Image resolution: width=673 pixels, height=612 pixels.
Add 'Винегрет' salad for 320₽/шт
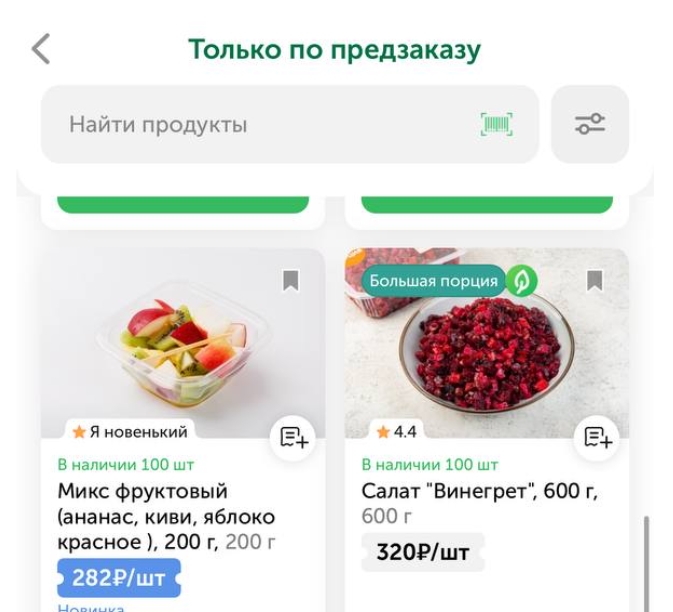(x=422, y=552)
